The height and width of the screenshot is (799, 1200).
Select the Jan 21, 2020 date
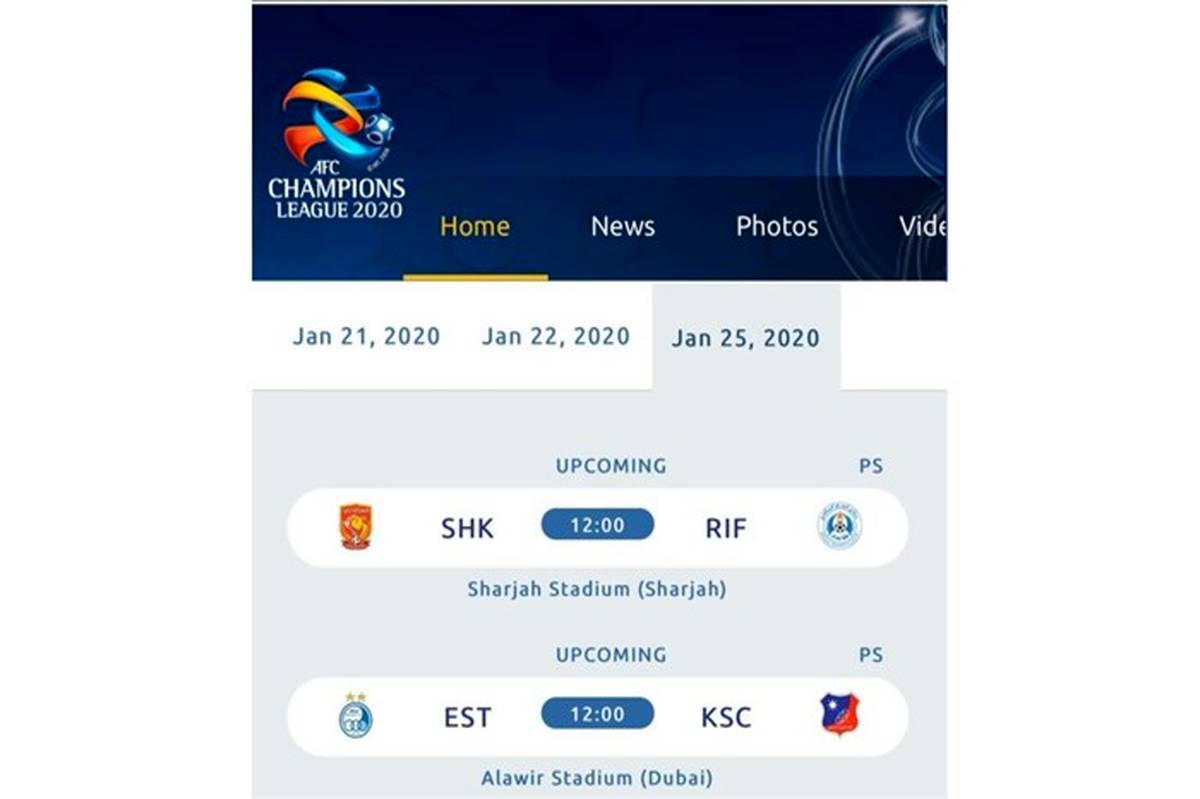[366, 337]
